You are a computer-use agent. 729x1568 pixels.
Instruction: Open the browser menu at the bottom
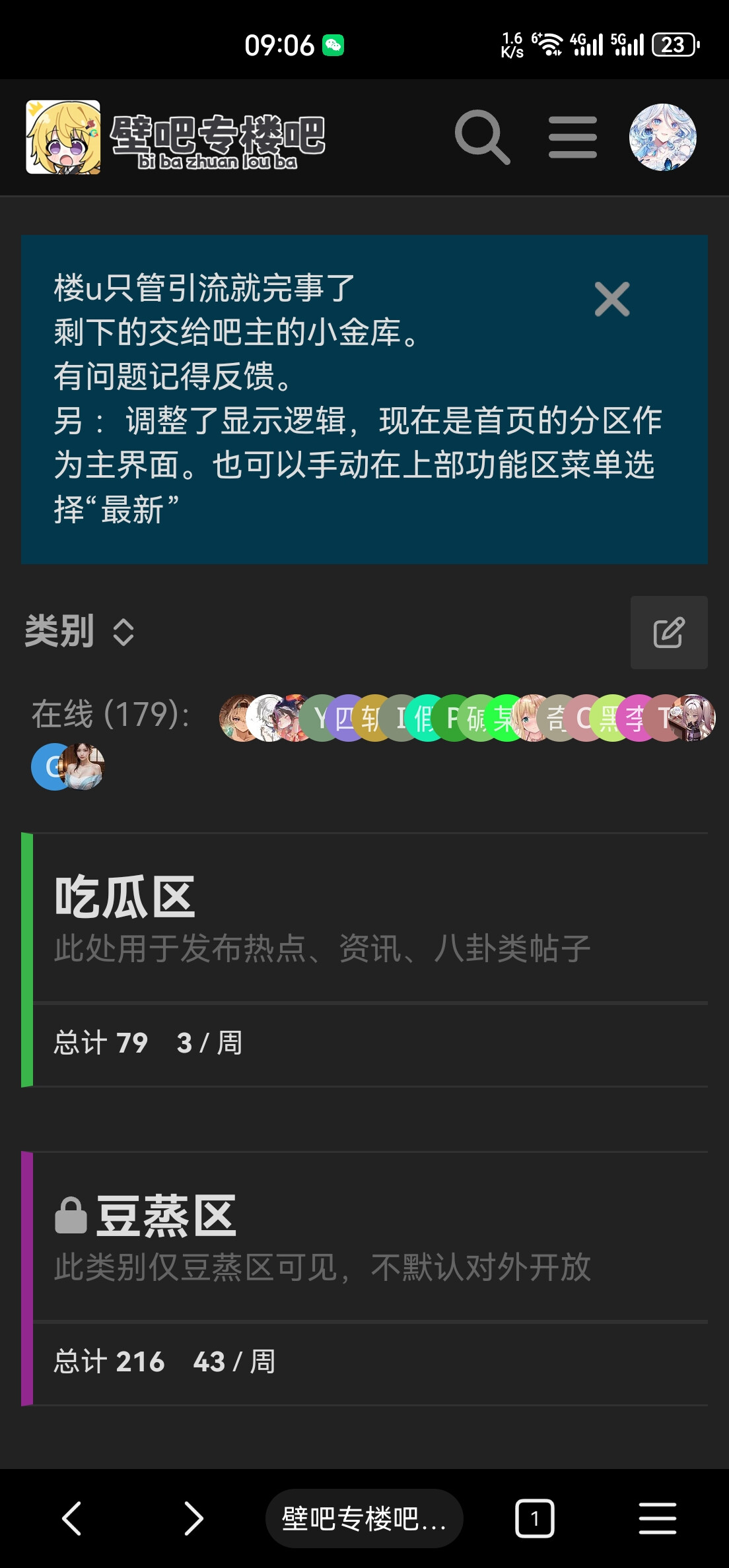(657, 1519)
